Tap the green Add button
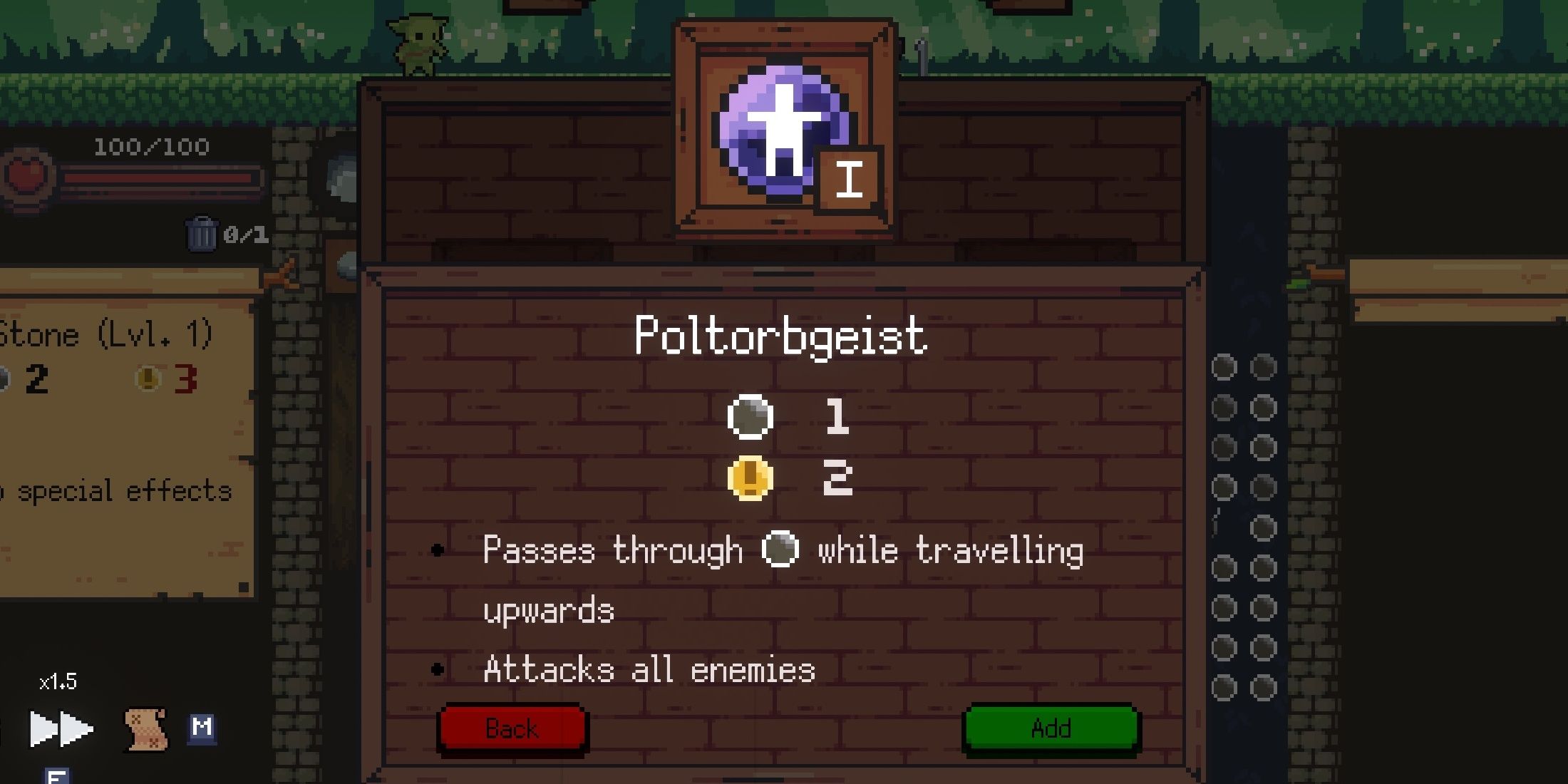1568x784 pixels. tap(1051, 728)
